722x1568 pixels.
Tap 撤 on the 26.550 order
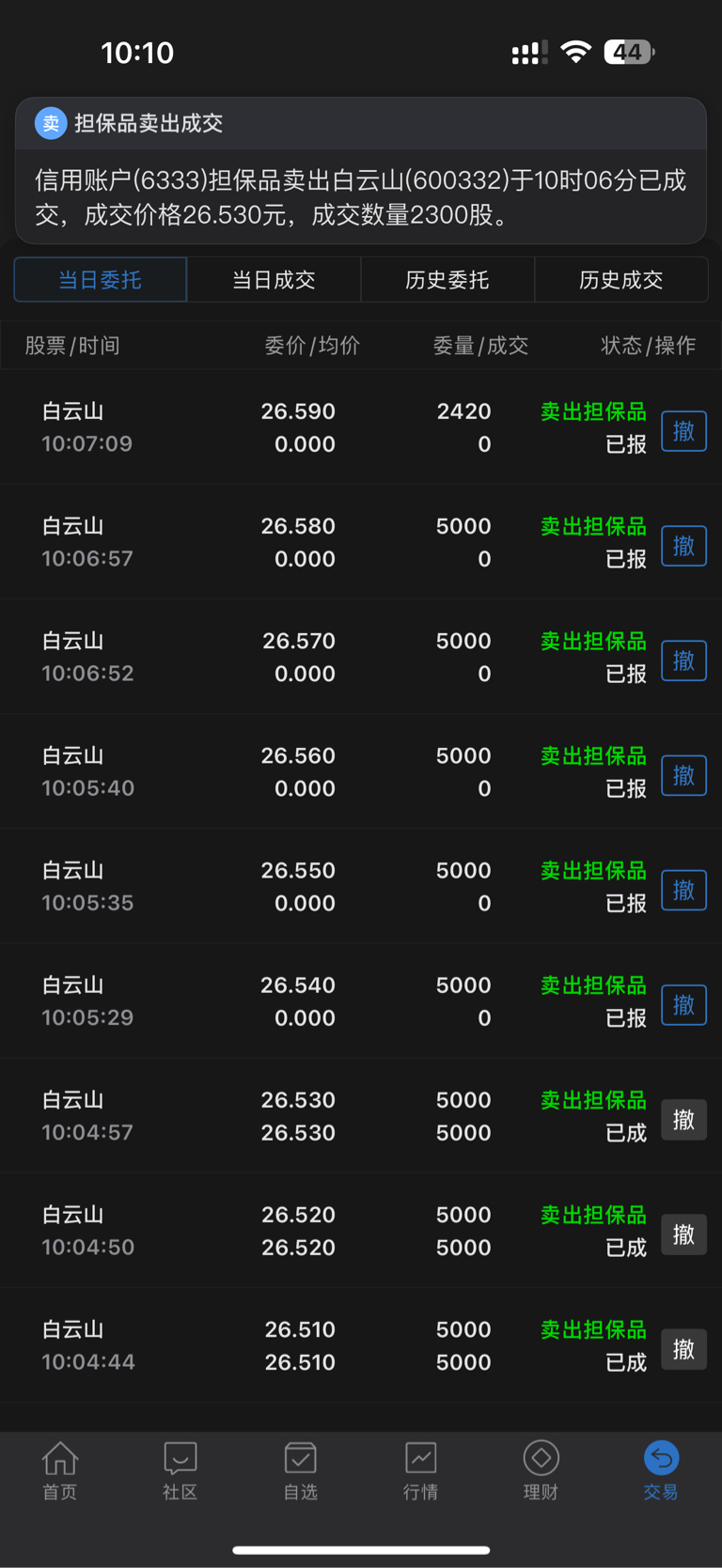pyautogui.click(x=683, y=890)
